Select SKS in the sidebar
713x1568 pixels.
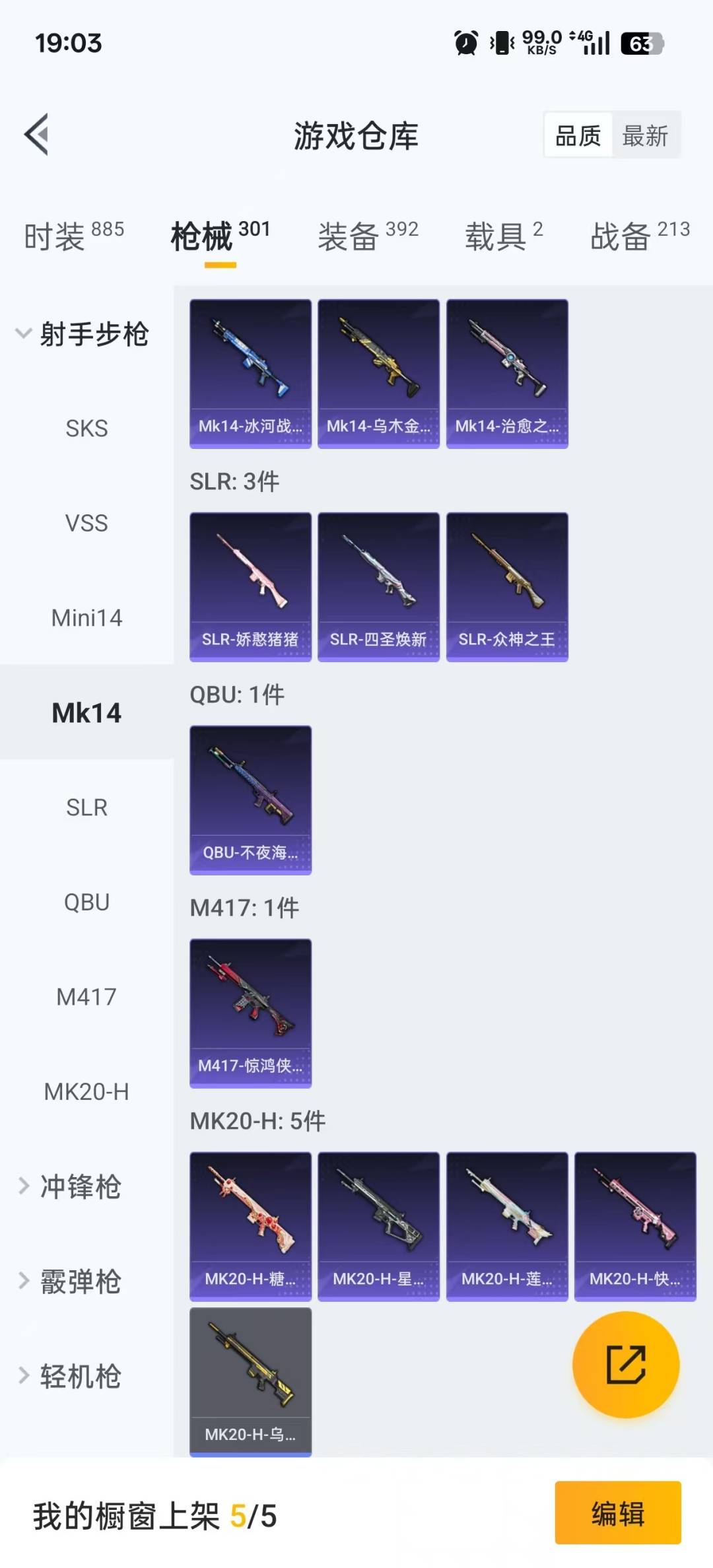coord(86,428)
